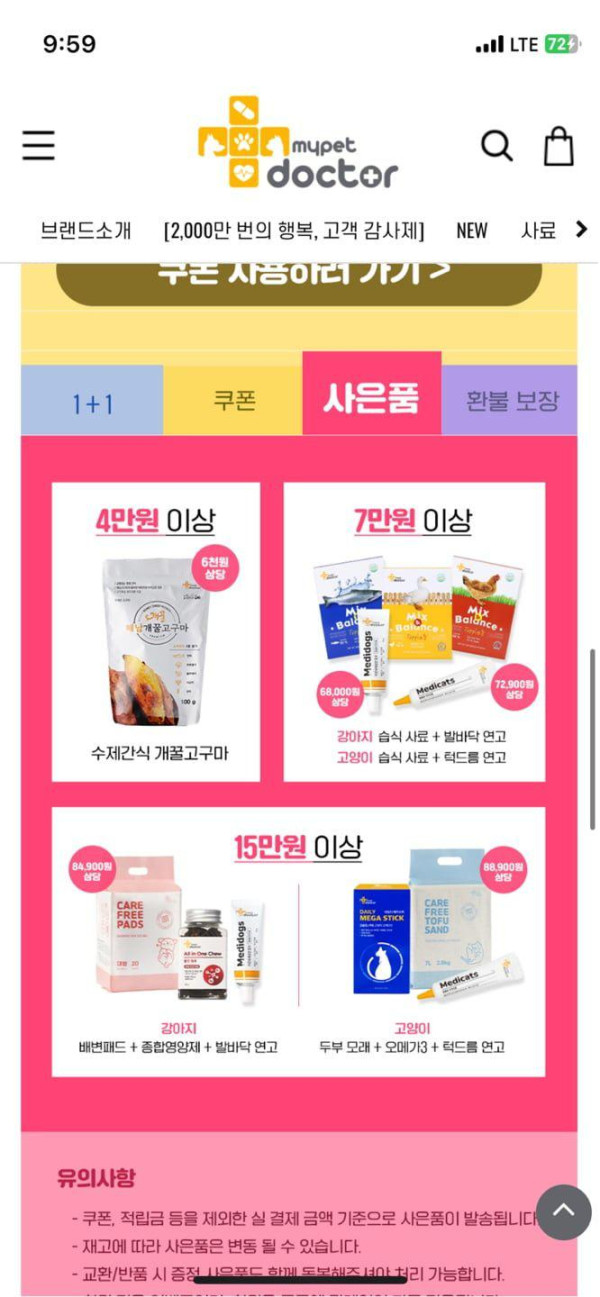
Task: Jump back to the top of the page
Action: coord(563,1212)
